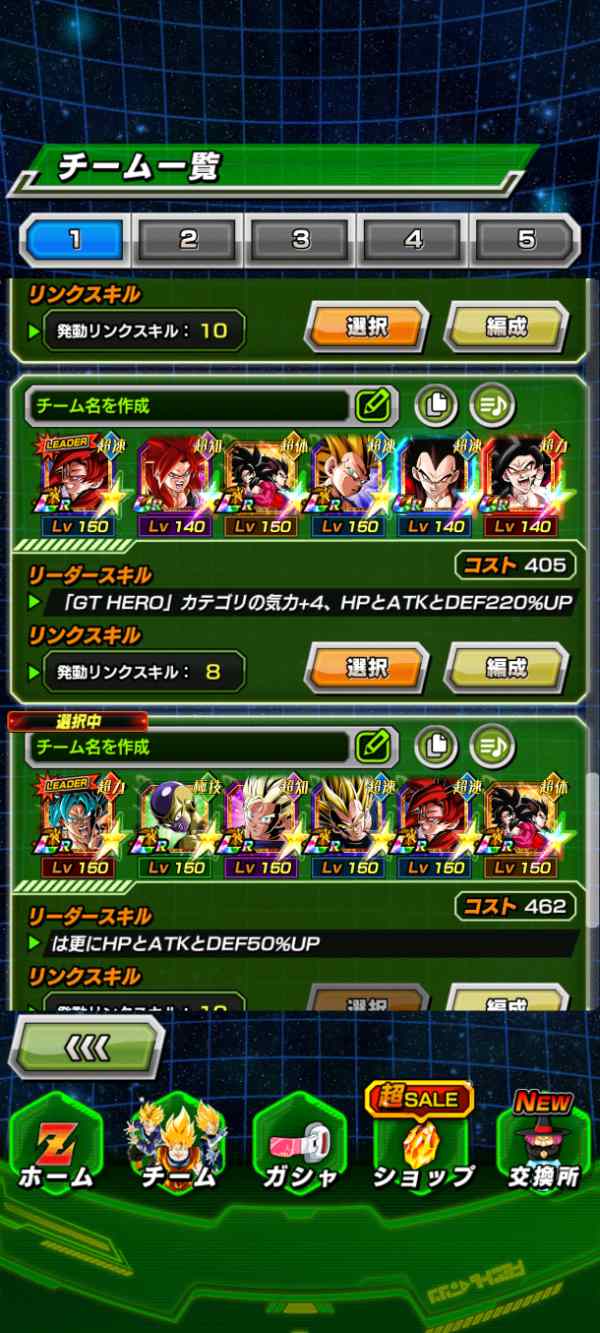This screenshot has width=600, height=1333.
Task: Switch to team page tab 2
Action: (189, 240)
